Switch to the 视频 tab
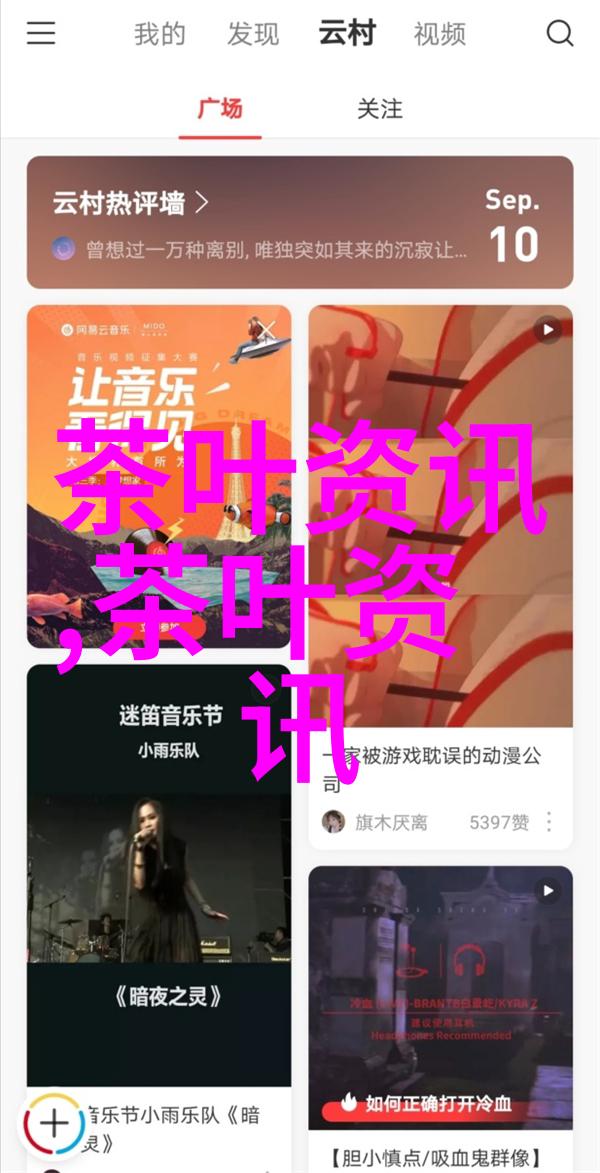The height and width of the screenshot is (1173, 600). 440,34
